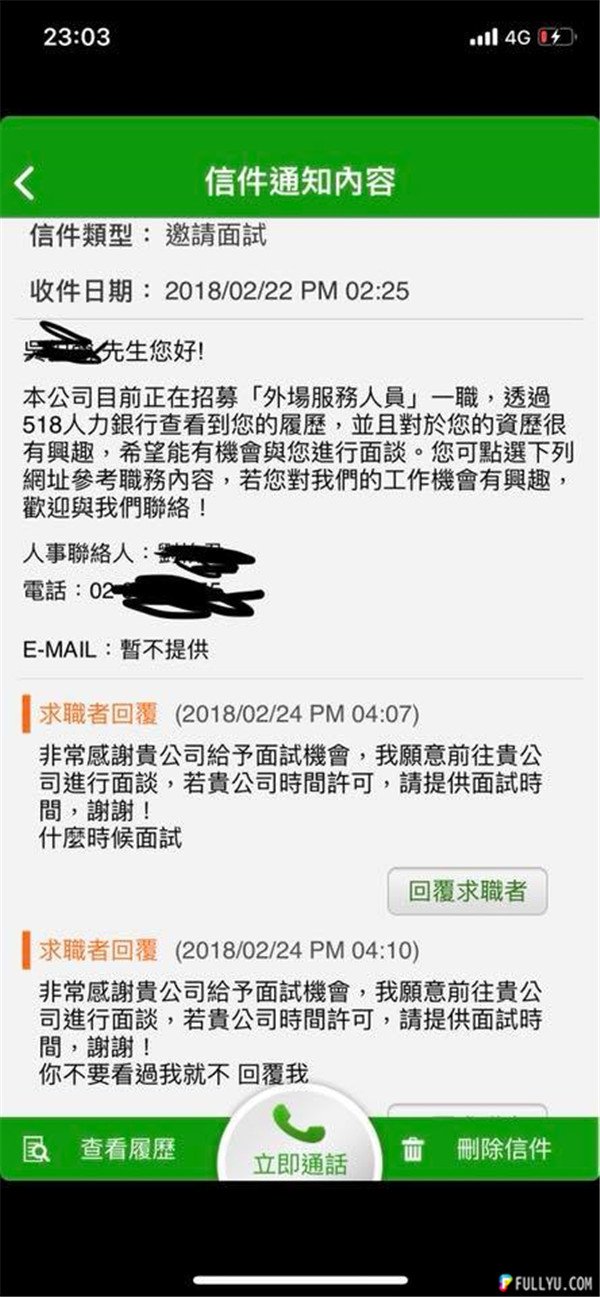600x1297 pixels.
Task: Go back using the header arrow
Action: [26, 182]
